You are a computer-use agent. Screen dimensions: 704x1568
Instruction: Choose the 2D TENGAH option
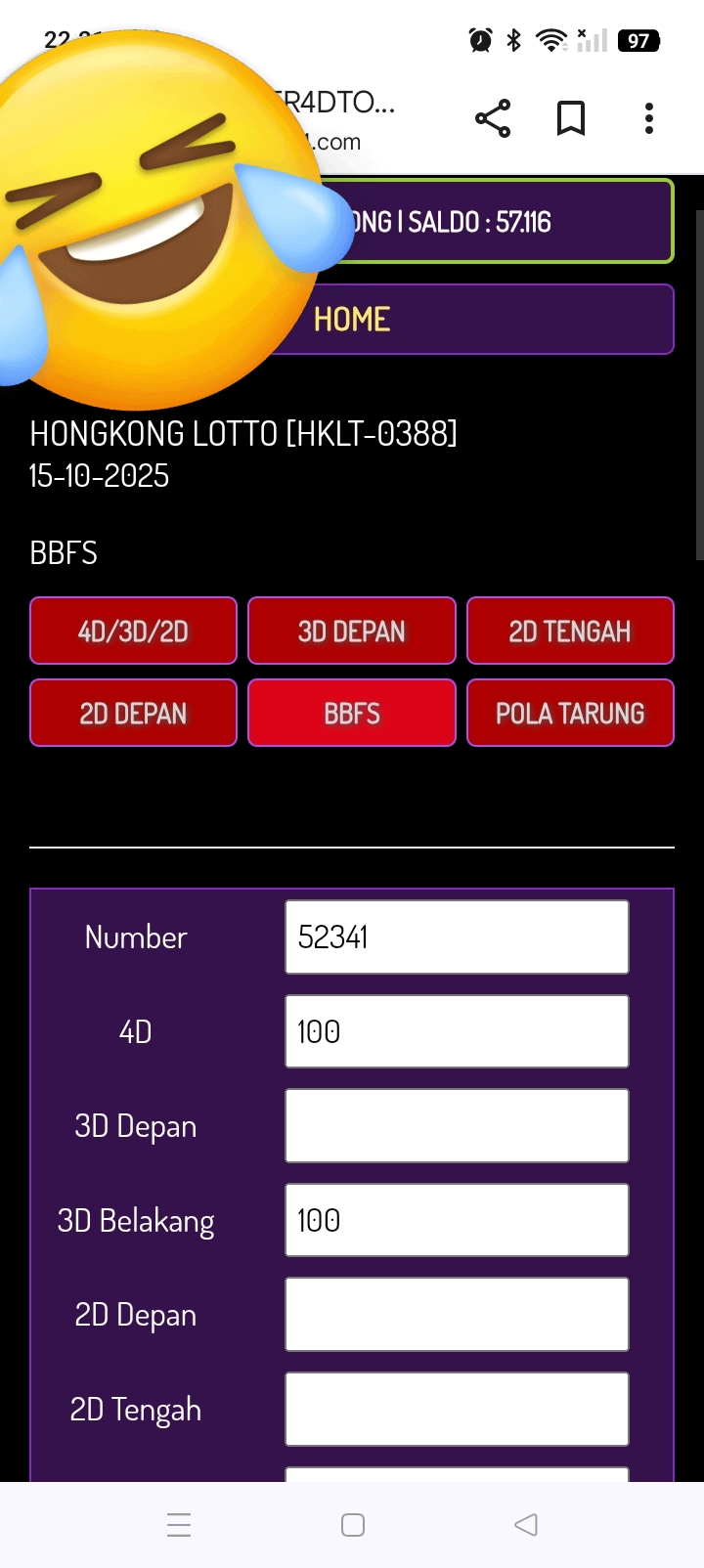point(570,632)
